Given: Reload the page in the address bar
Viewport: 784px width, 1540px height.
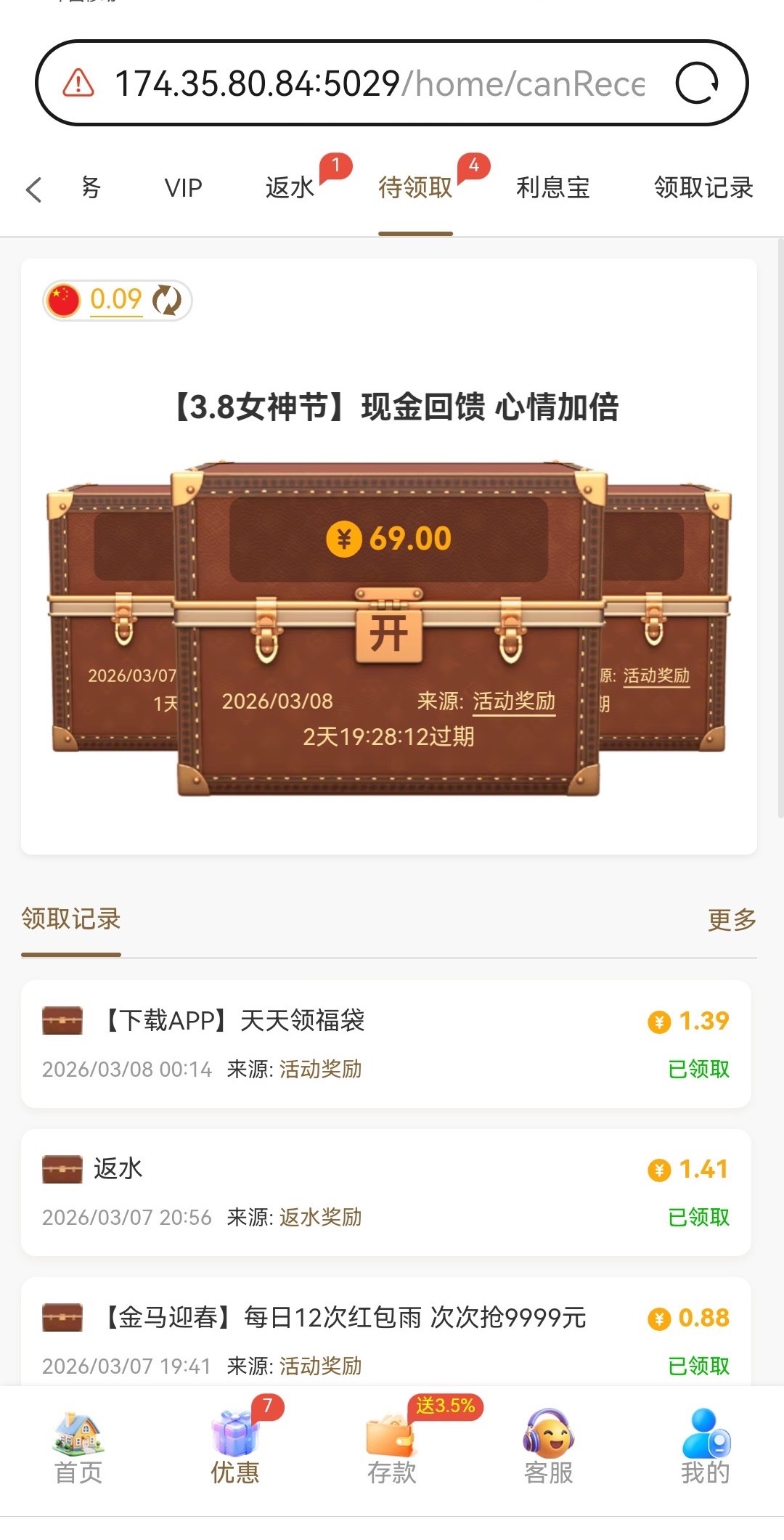Looking at the screenshot, I should (697, 83).
